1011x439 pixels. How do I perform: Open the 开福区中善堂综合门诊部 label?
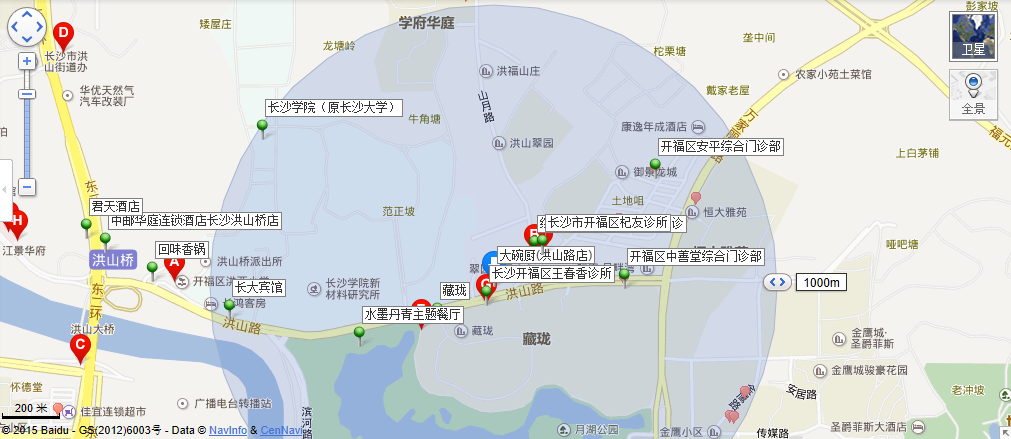point(695,256)
